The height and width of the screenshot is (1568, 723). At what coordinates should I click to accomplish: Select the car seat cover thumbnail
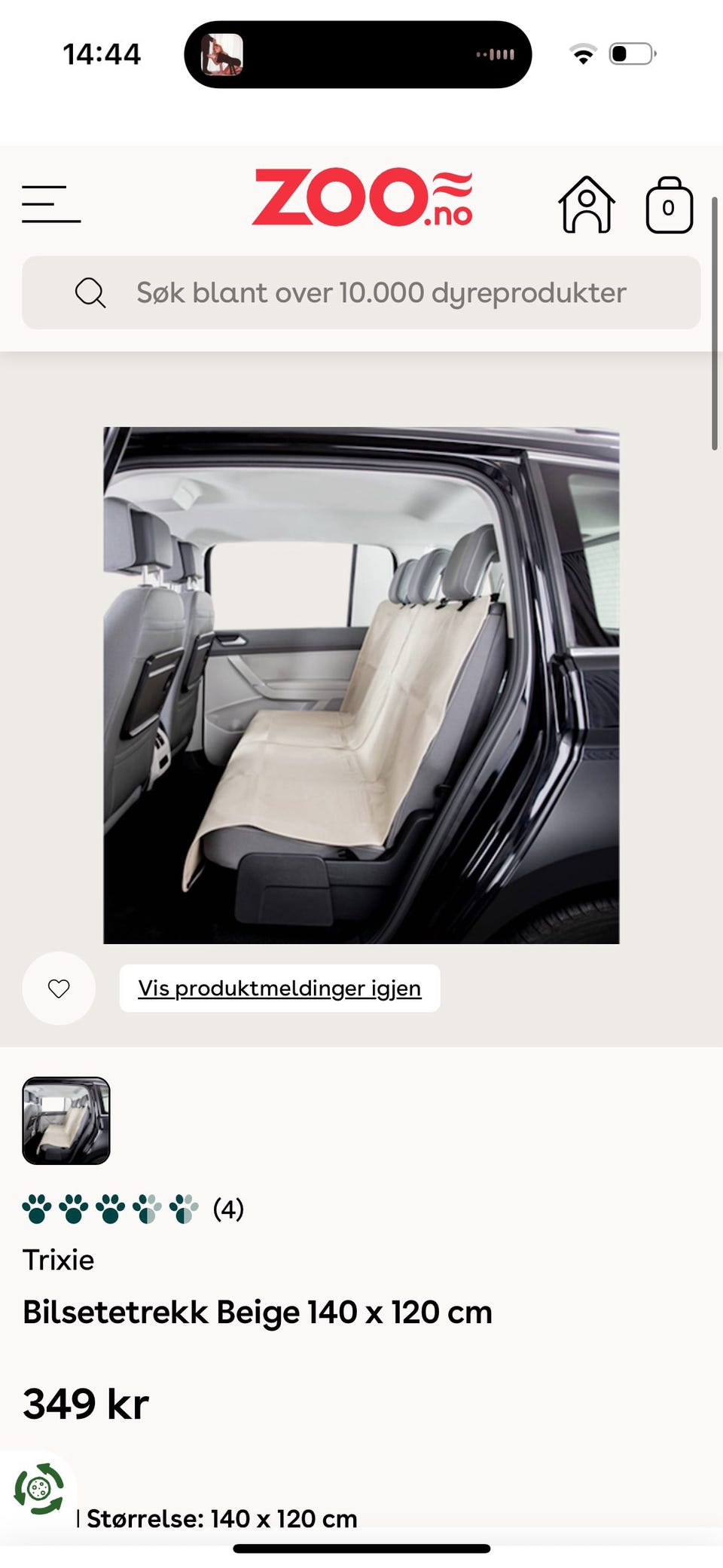(66, 1120)
